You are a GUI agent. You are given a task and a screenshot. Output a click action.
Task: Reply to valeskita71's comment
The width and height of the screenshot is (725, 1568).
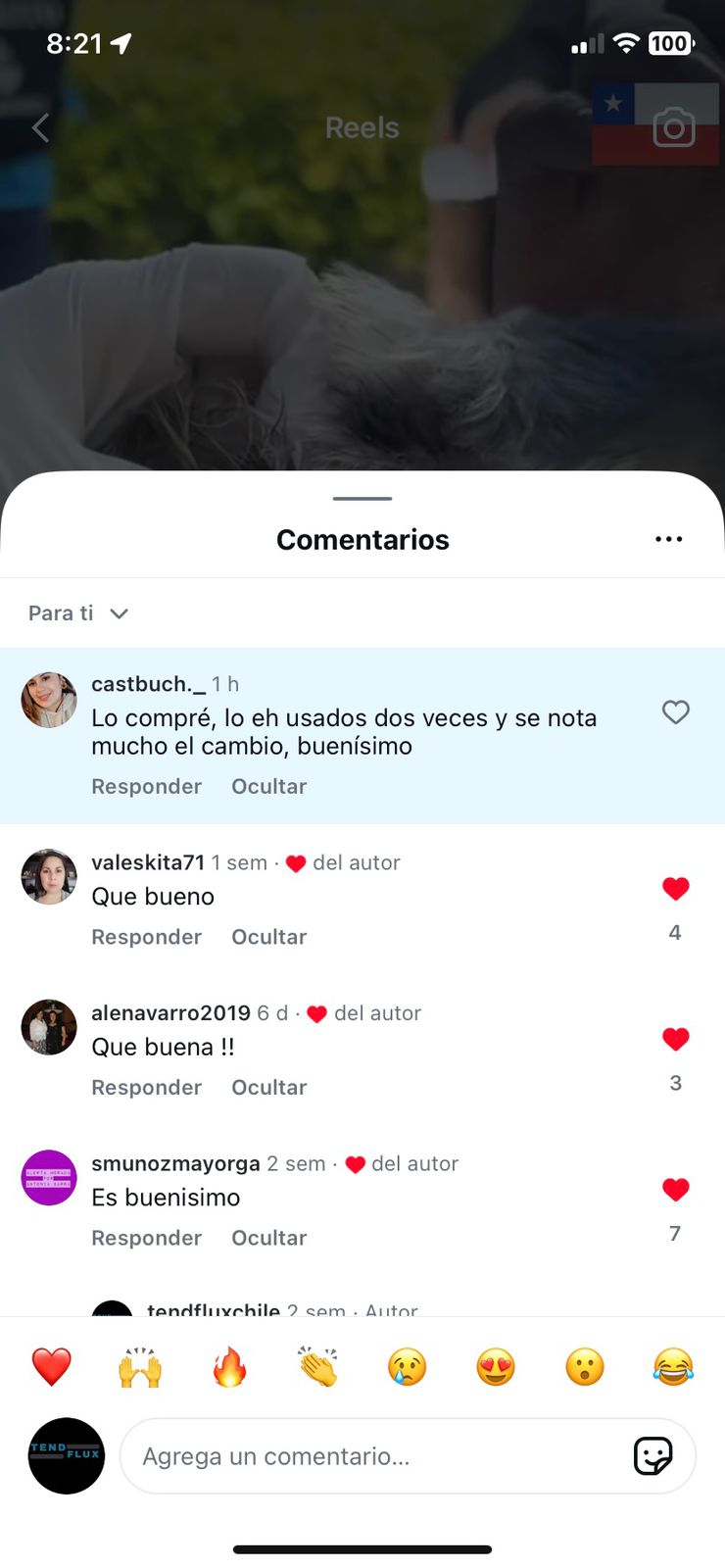point(146,937)
